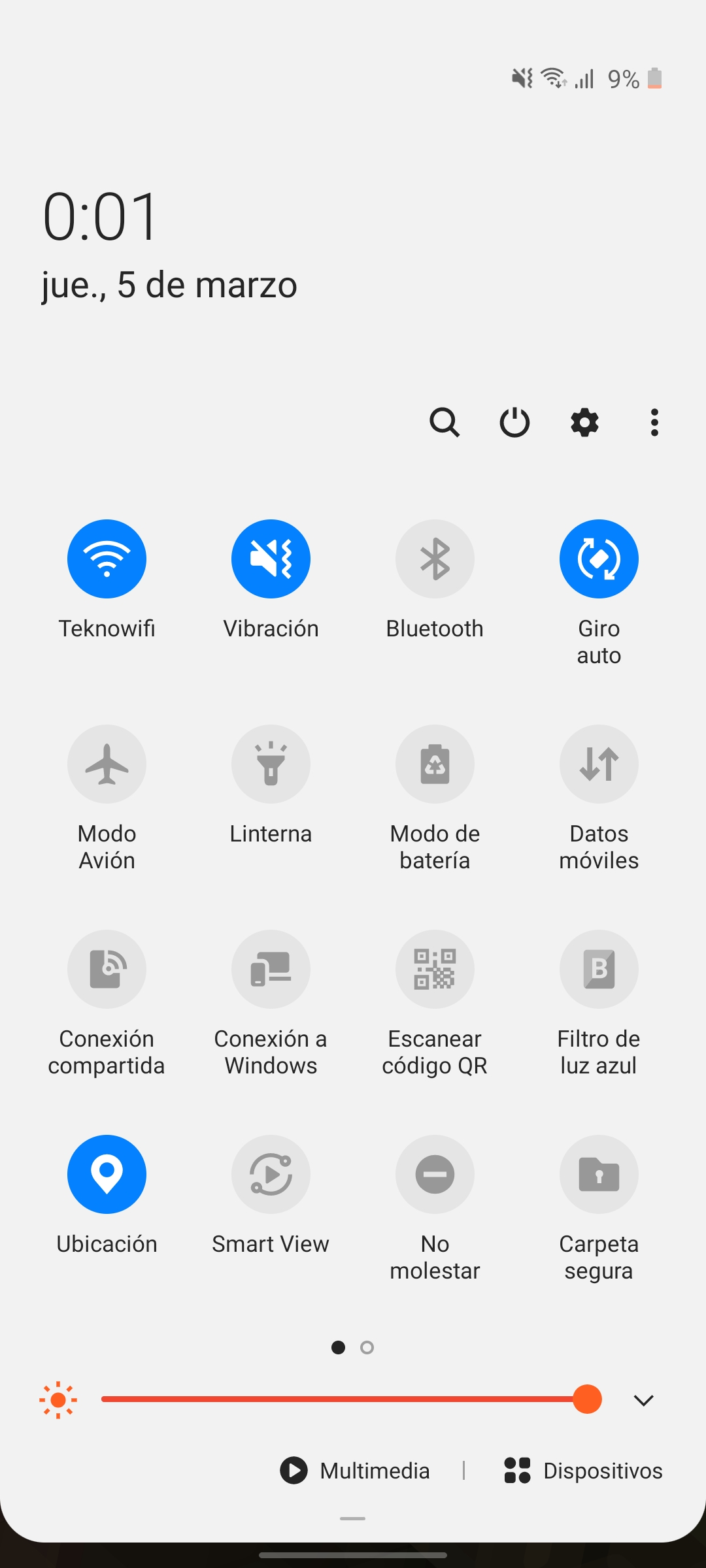Toggle the Vibración sound mode
This screenshot has height=1568, width=706.
click(x=271, y=559)
